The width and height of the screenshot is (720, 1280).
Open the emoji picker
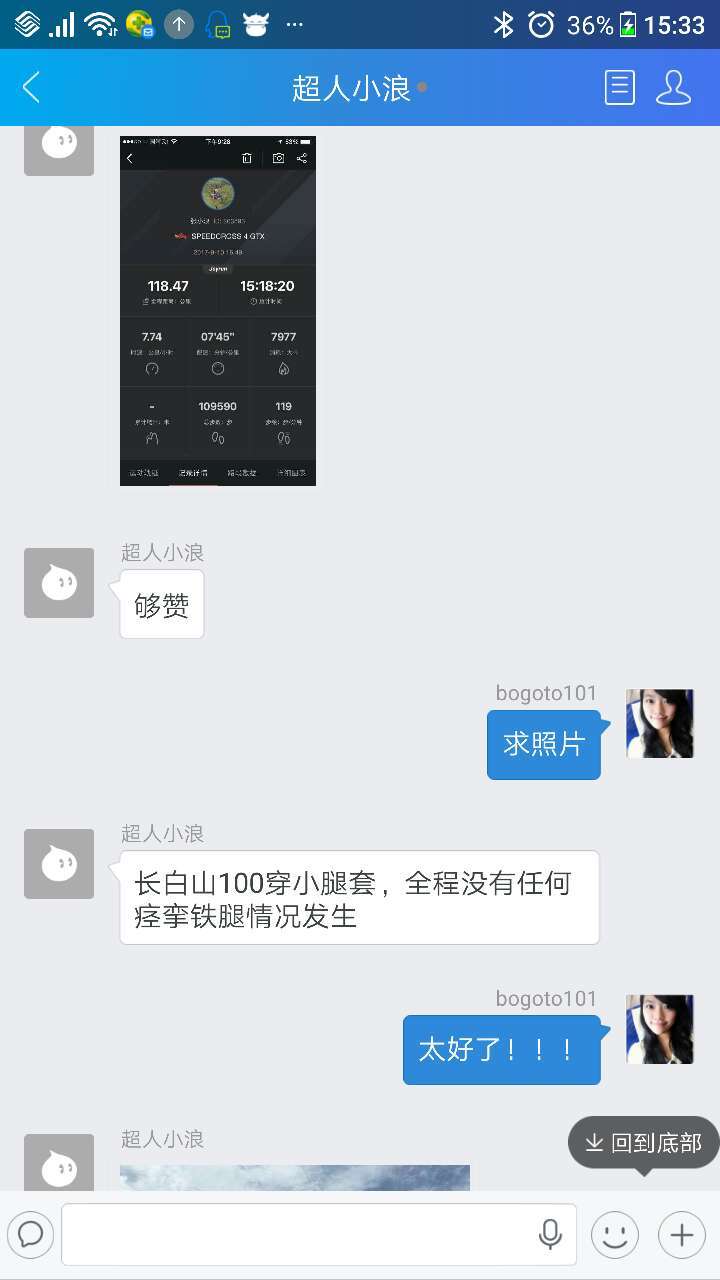pyautogui.click(x=615, y=1235)
